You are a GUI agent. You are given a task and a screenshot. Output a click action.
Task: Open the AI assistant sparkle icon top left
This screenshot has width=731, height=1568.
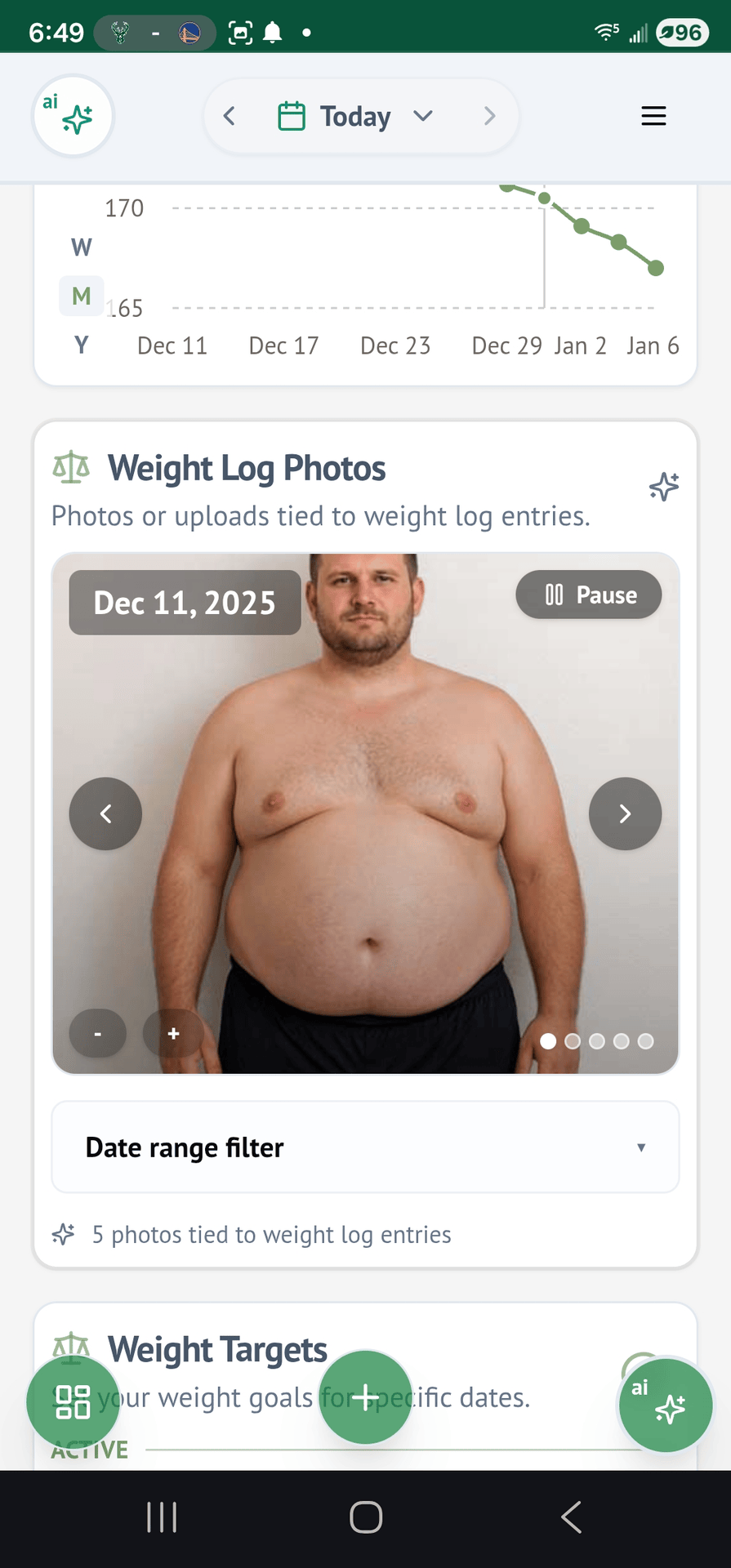pos(73,116)
